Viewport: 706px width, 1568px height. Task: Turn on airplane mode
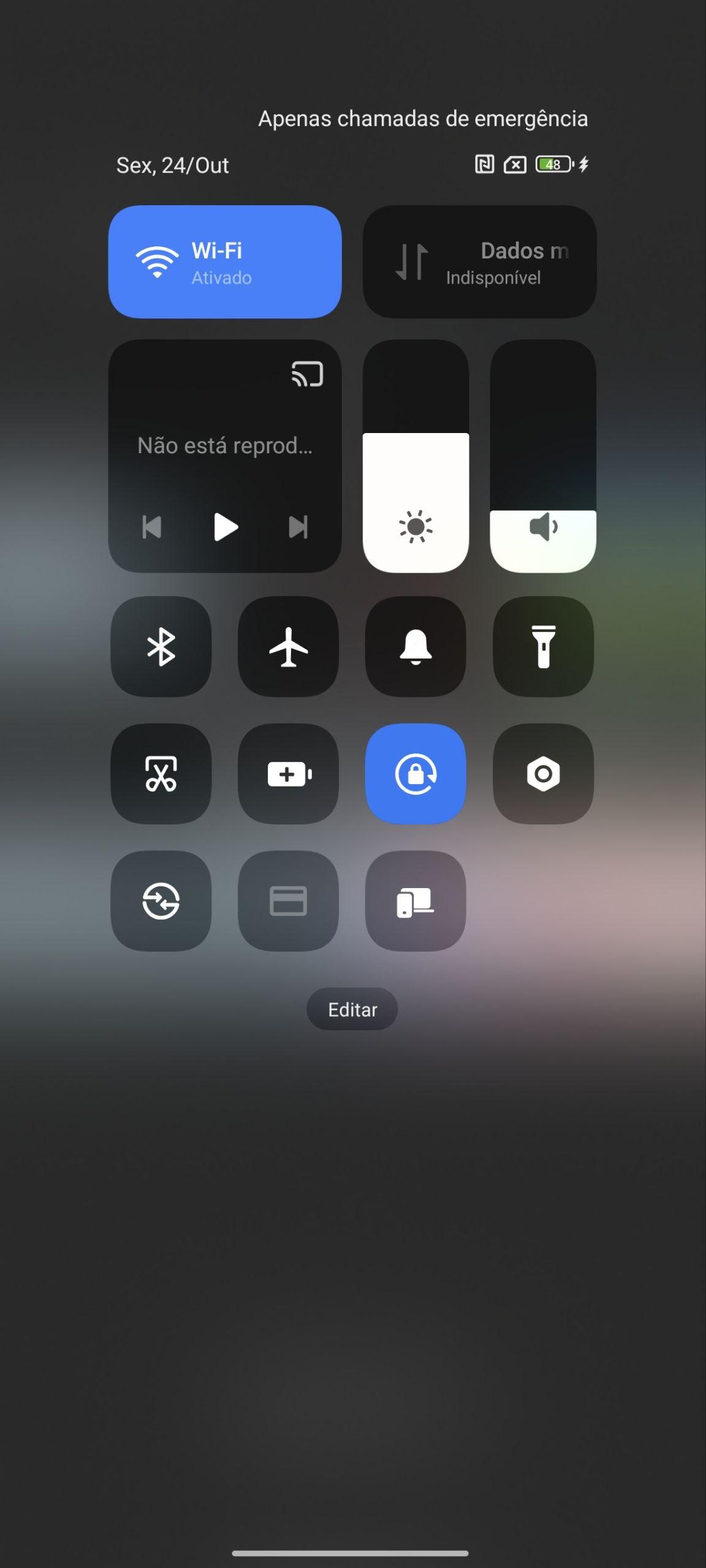(x=288, y=647)
